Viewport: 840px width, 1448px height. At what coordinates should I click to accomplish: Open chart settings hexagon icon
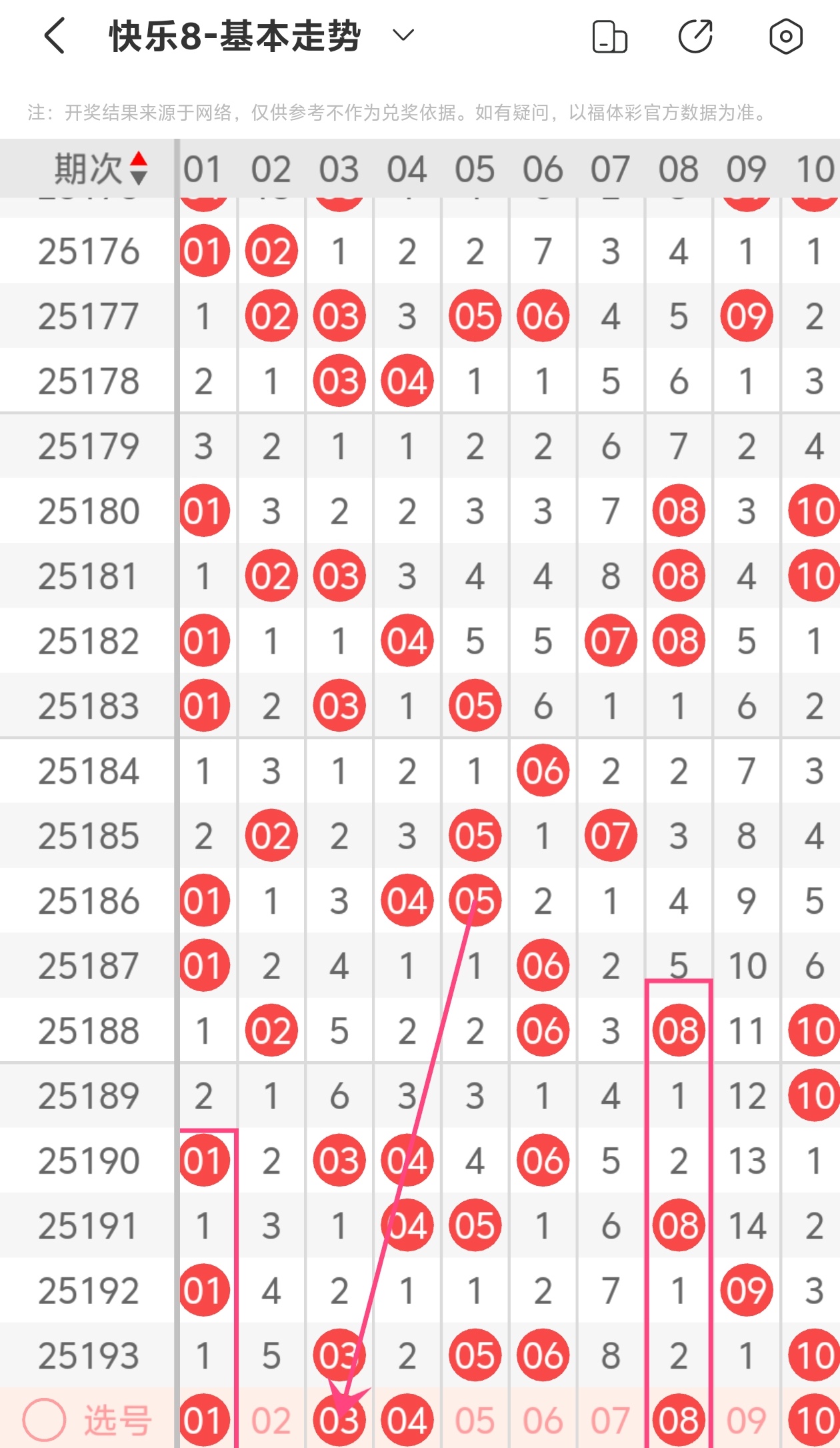click(x=785, y=37)
